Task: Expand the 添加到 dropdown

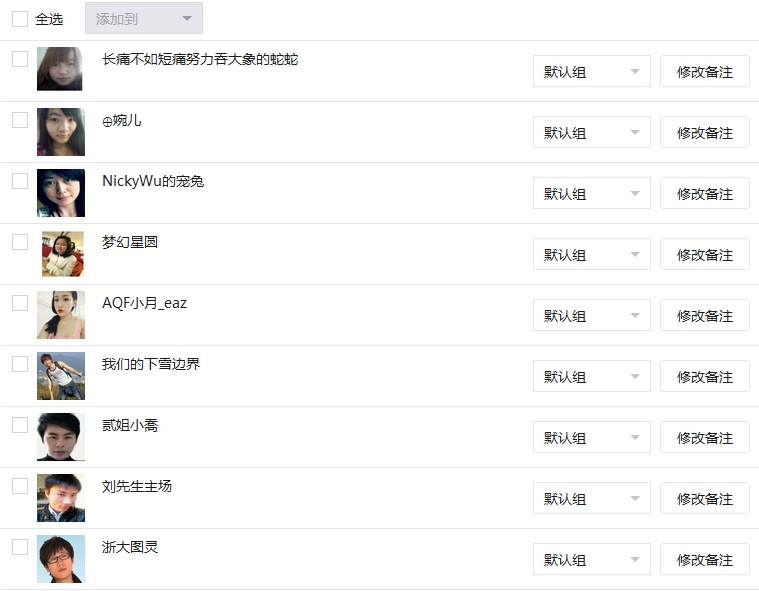Action: (x=143, y=19)
